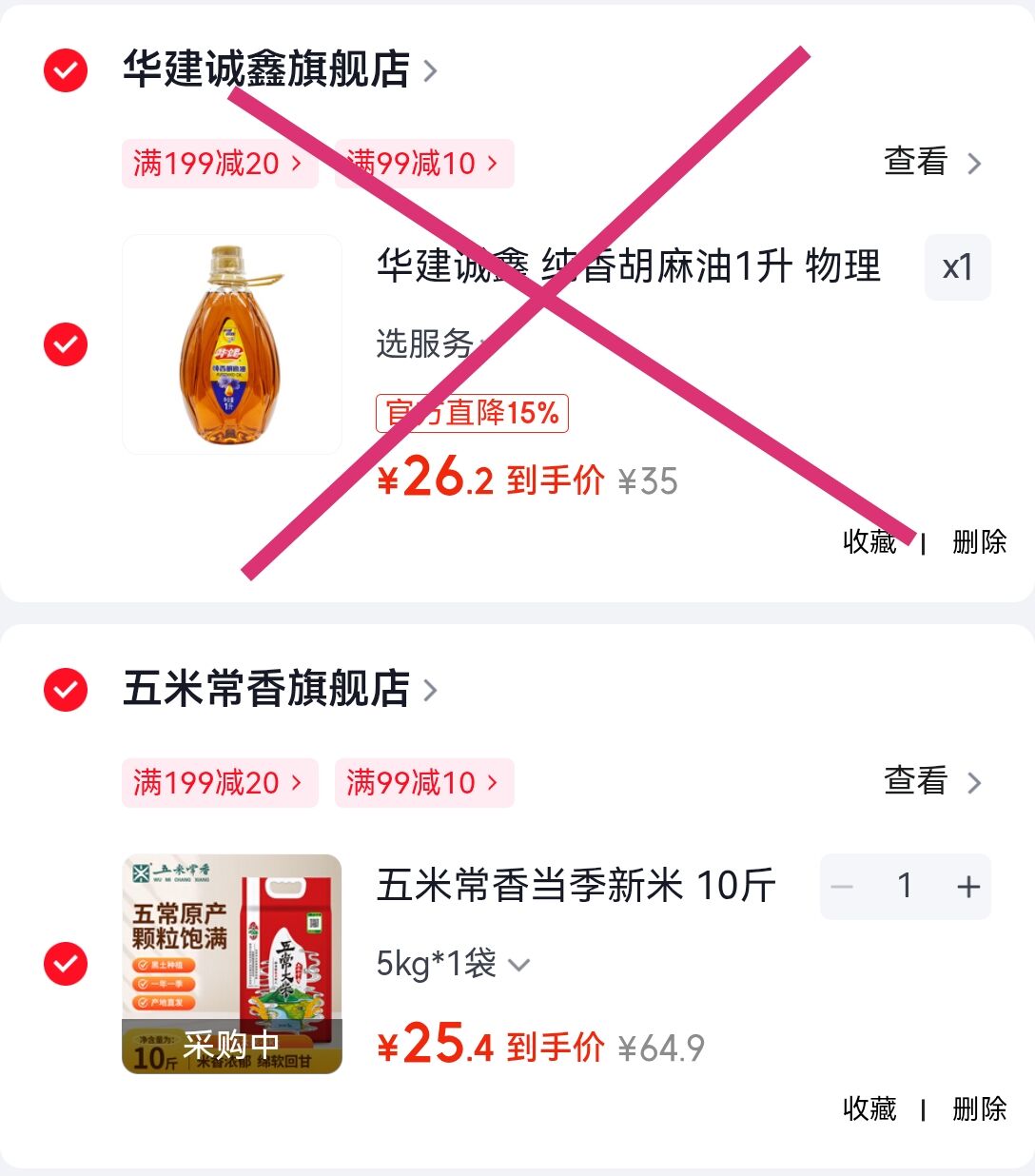1035x1176 pixels.
Task: Open 满199减20 coupon under 华建诚鑫旗舰店
Action: (x=220, y=164)
